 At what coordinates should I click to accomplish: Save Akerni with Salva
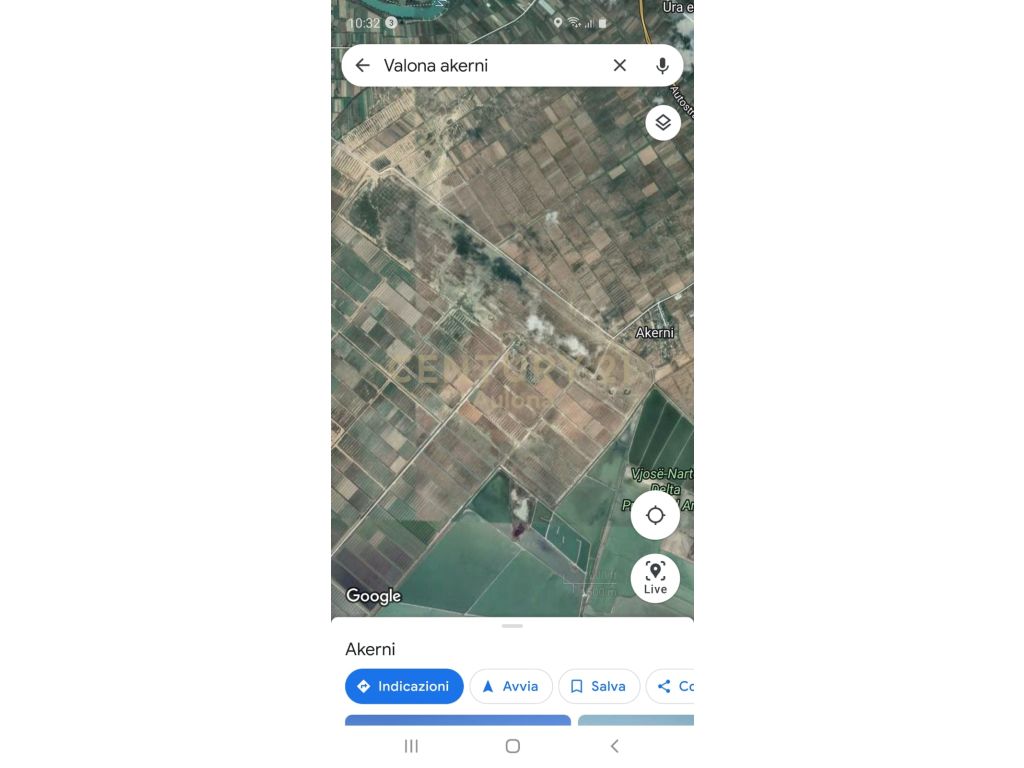pos(598,686)
